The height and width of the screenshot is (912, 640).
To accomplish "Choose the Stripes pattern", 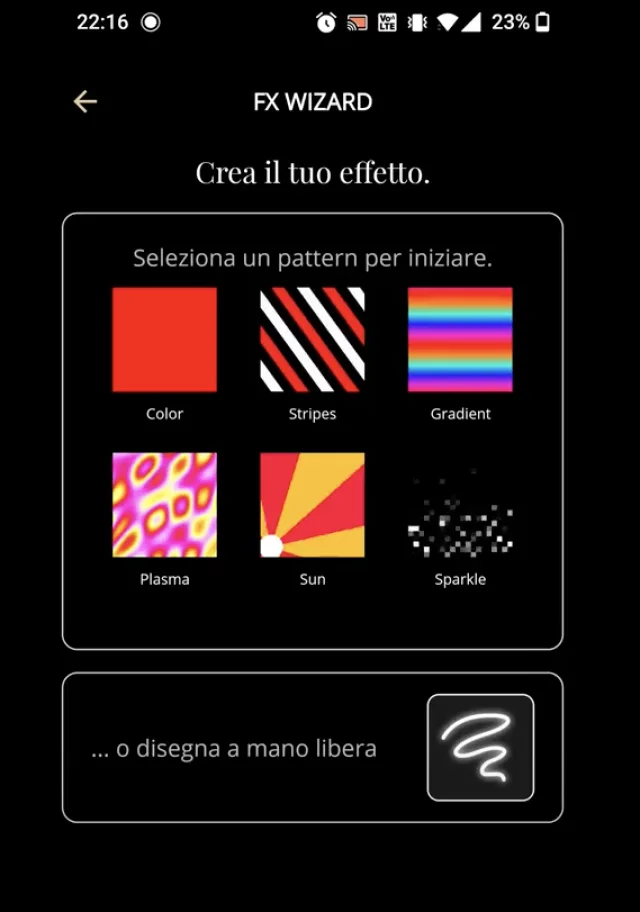I will [312, 340].
